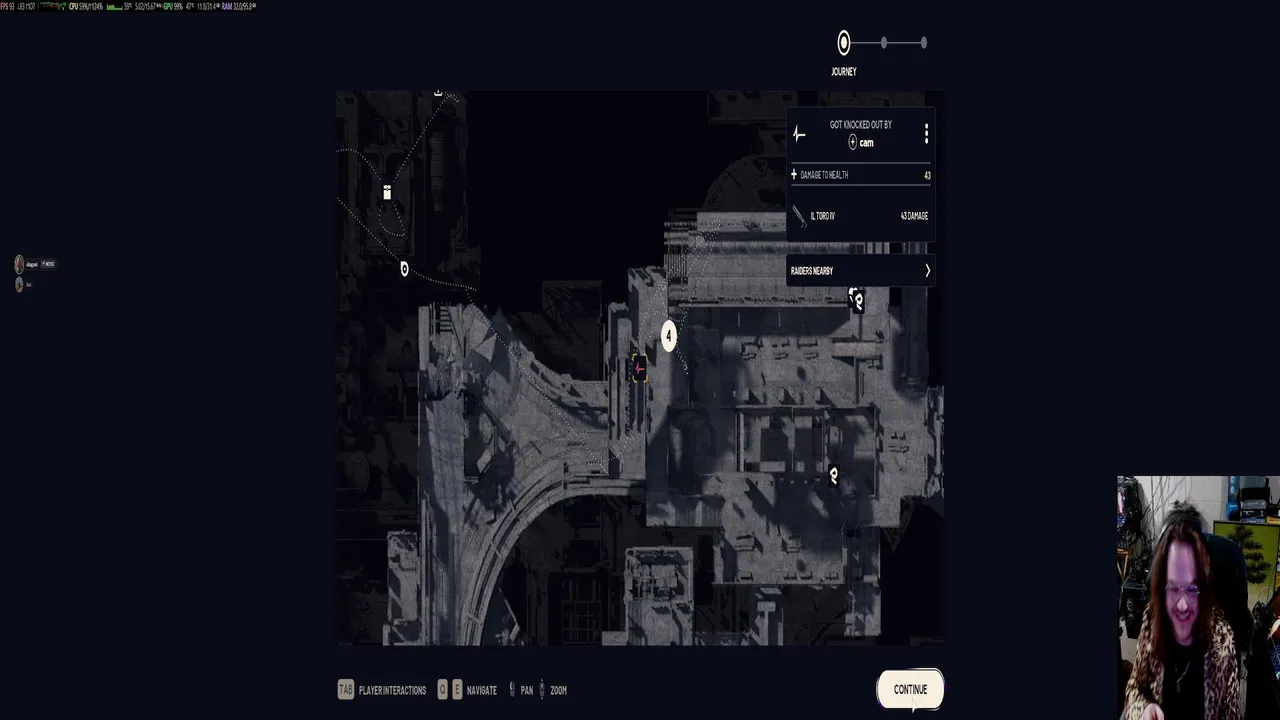Open the three-dot menu on knocked out card
The width and height of the screenshot is (1280, 720).
tap(926, 133)
